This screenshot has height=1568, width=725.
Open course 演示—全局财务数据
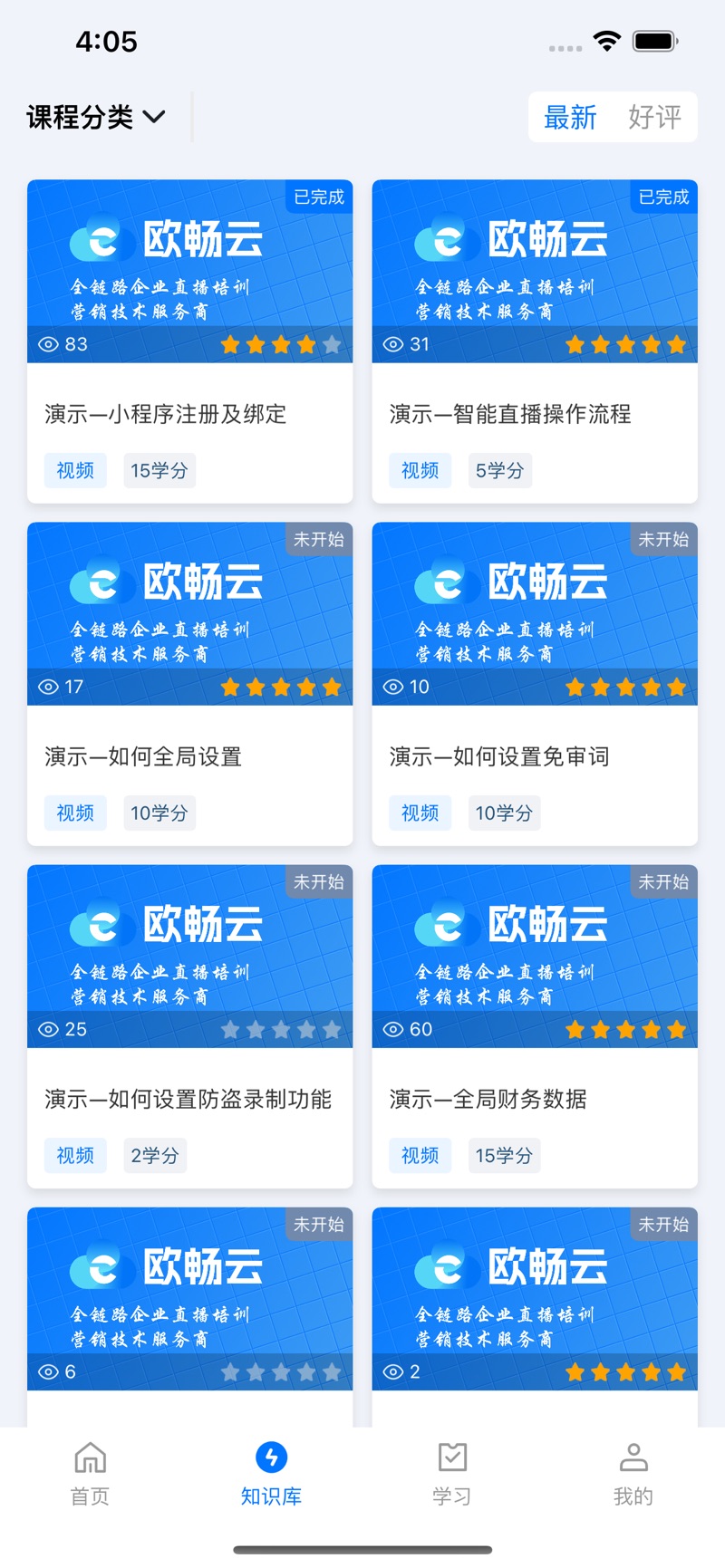click(534, 1025)
